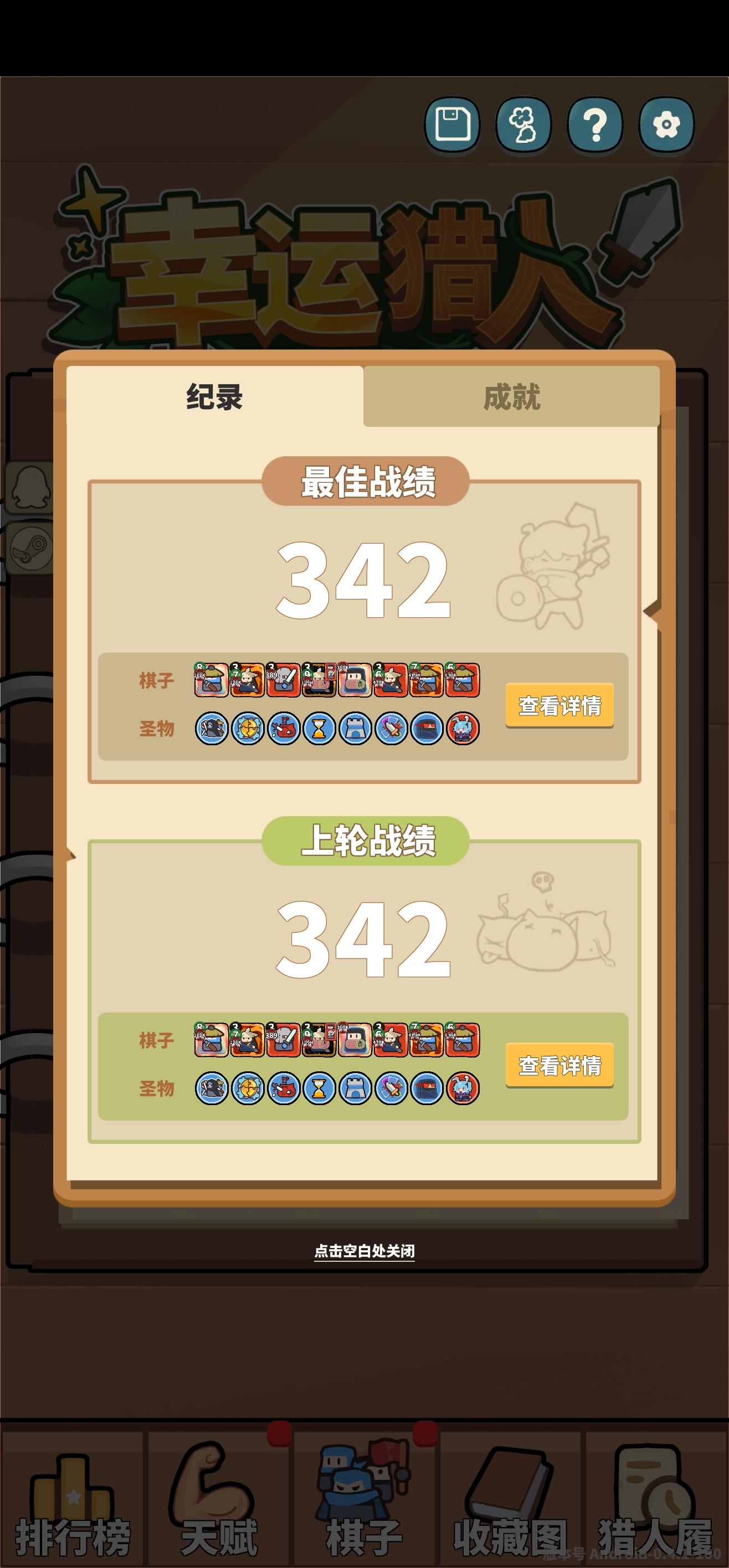Open the four-leaf clover feature
The width and height of the screenshot is (729, 1568).
click(x=523, y=123)
